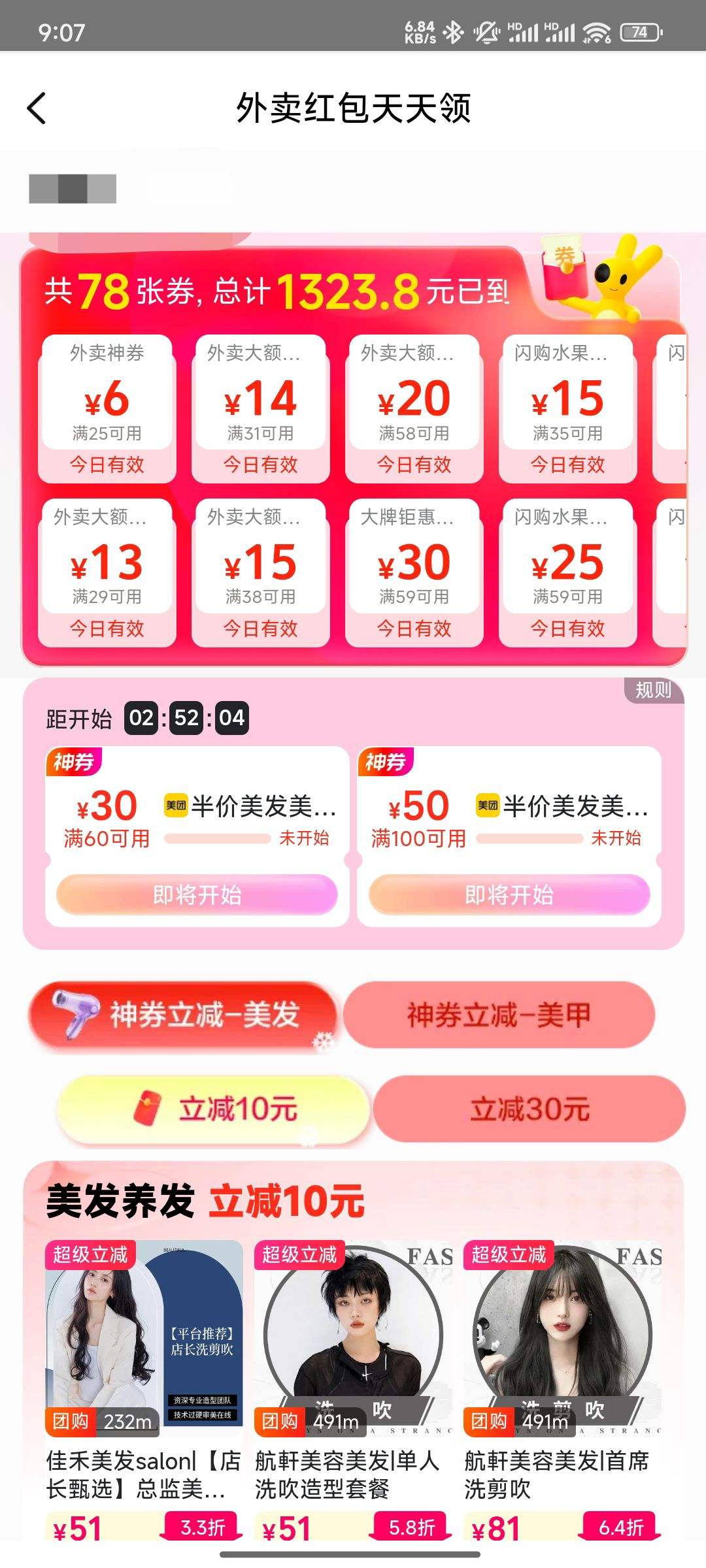
Task: Tap the Meituan logo on ¥30 神券 coupon
Action: 174,808
